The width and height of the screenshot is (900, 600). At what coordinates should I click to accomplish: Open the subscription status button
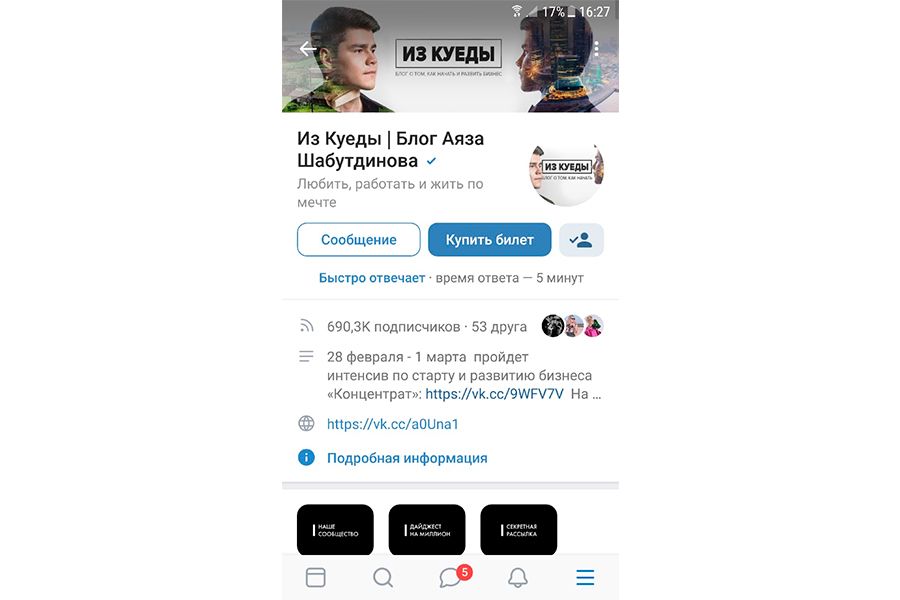[x=580, y=240]
